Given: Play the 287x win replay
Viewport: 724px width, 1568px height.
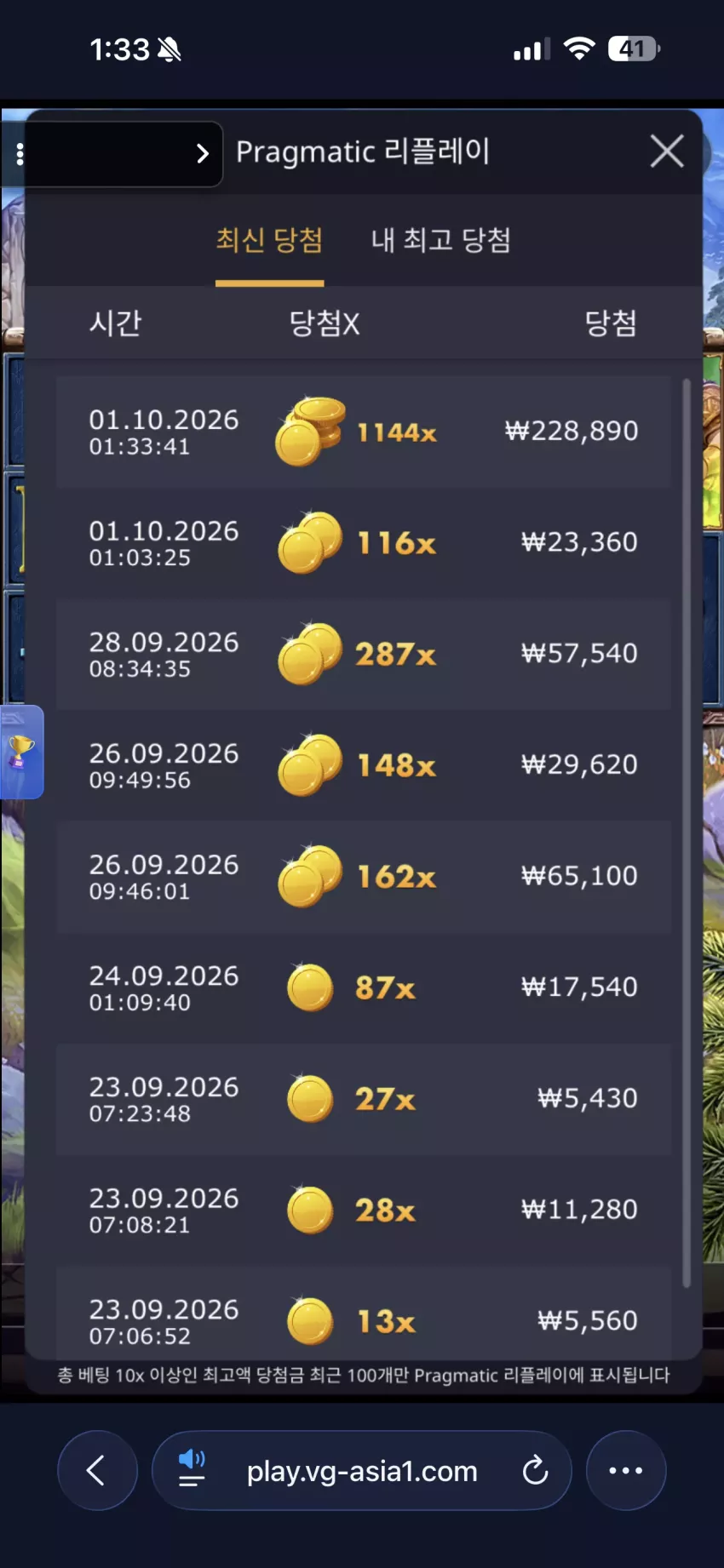Looking at the screenshot, I should (x=364, y=654).
